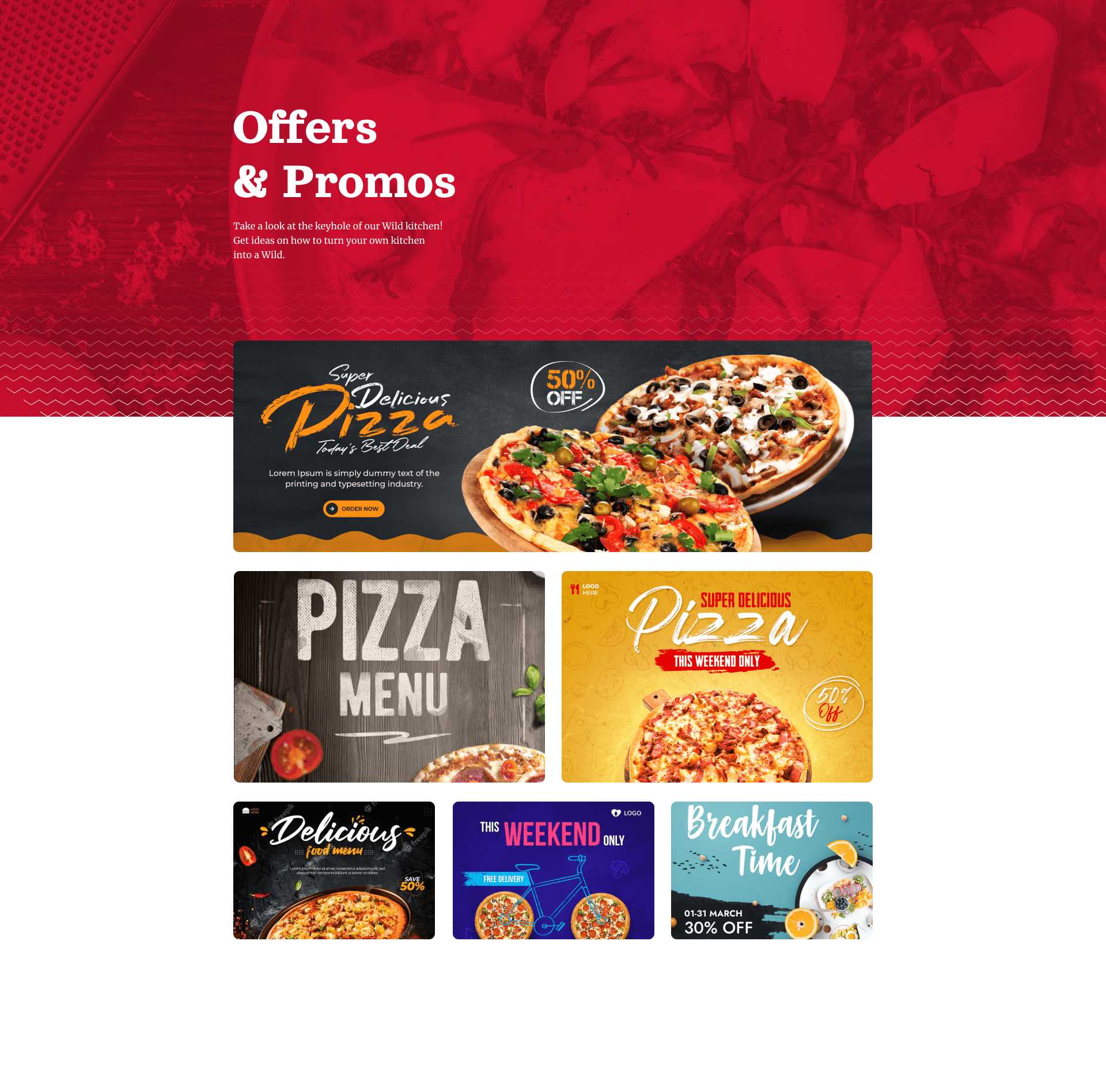Open the Super Delicious Pizza 50% off banner

552,446
